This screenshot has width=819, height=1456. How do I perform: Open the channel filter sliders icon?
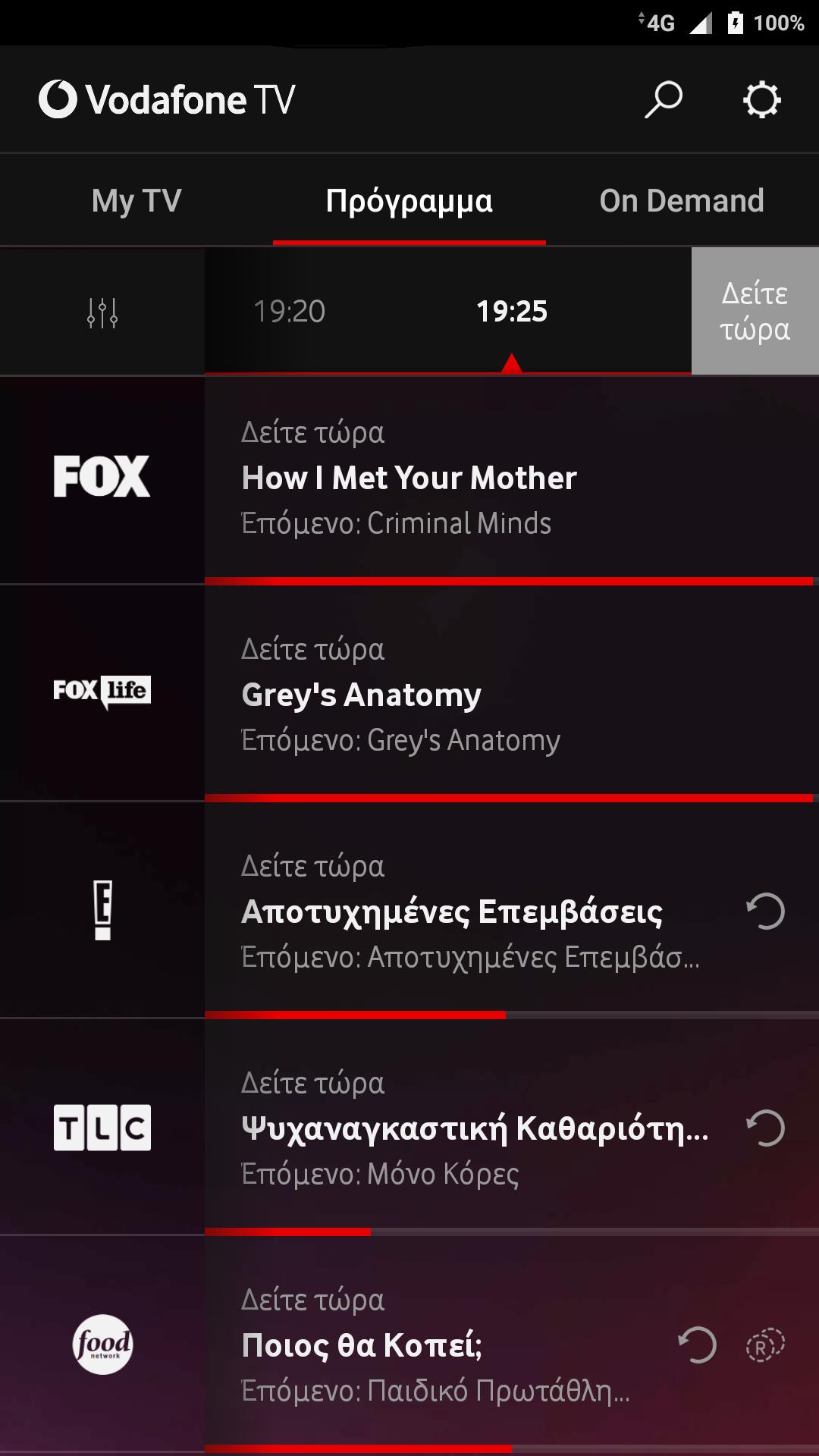pyautogui.click(x=102, y=312)
